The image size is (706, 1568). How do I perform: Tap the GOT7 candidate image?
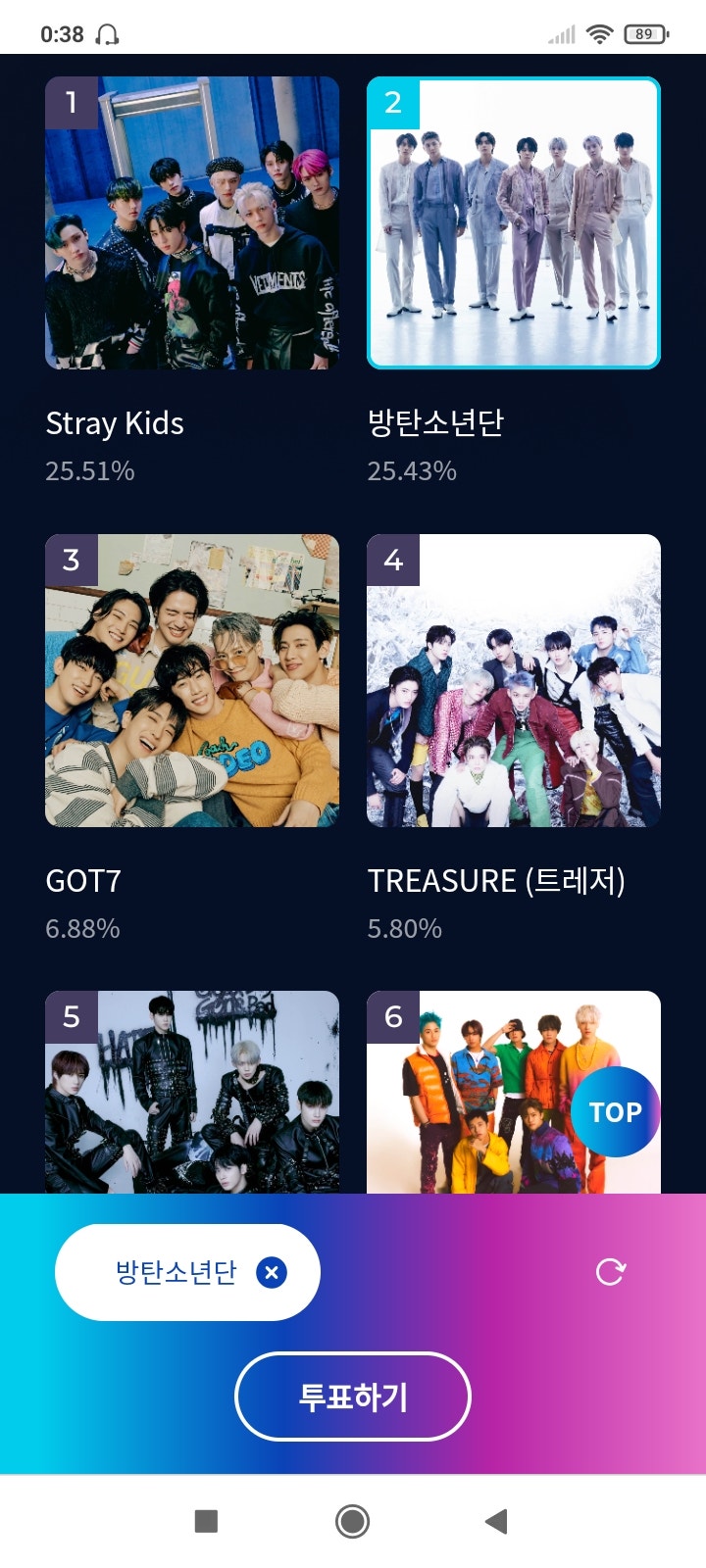[x=191, y=681]
